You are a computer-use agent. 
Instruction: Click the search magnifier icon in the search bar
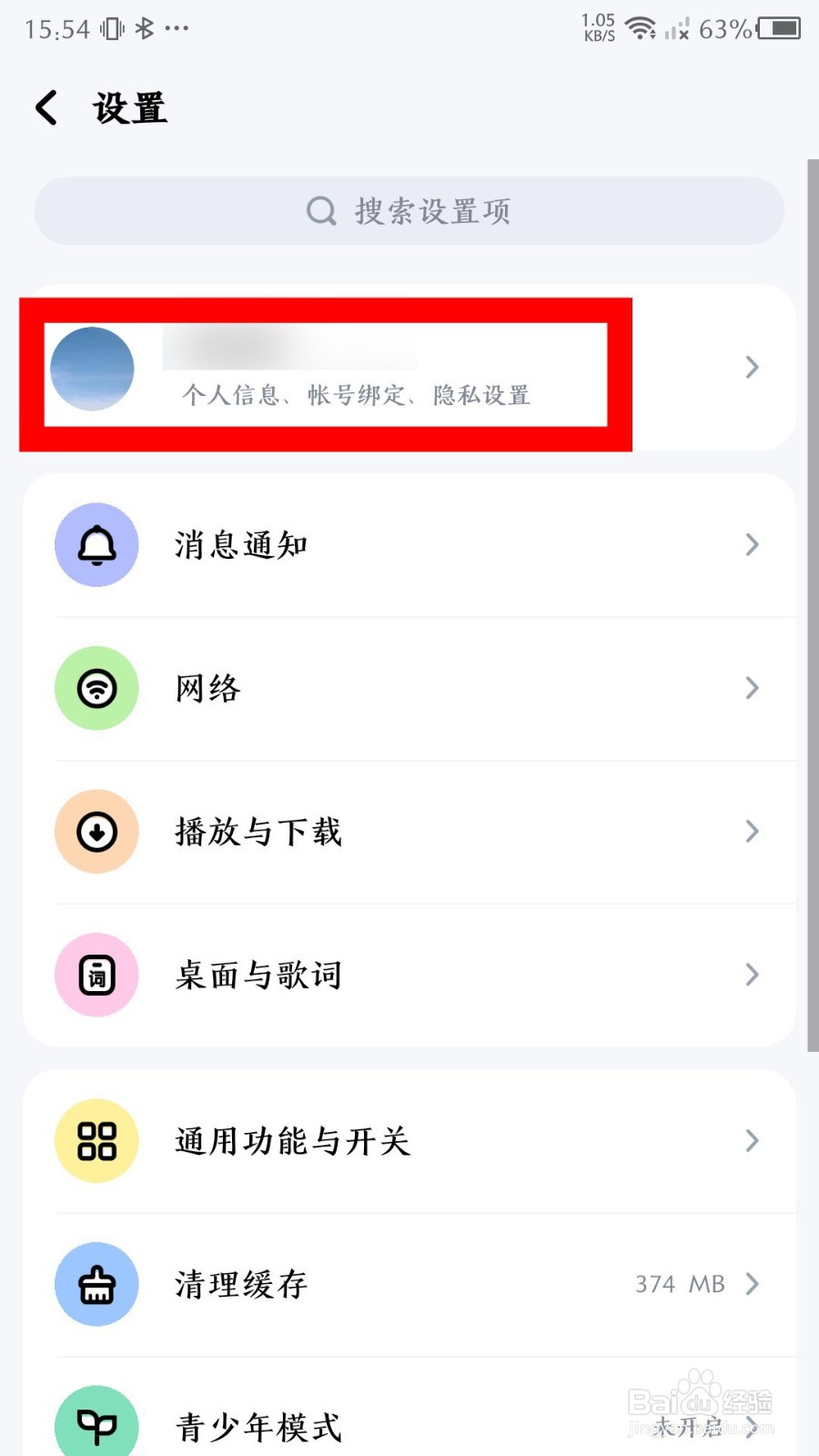(320, 210)
